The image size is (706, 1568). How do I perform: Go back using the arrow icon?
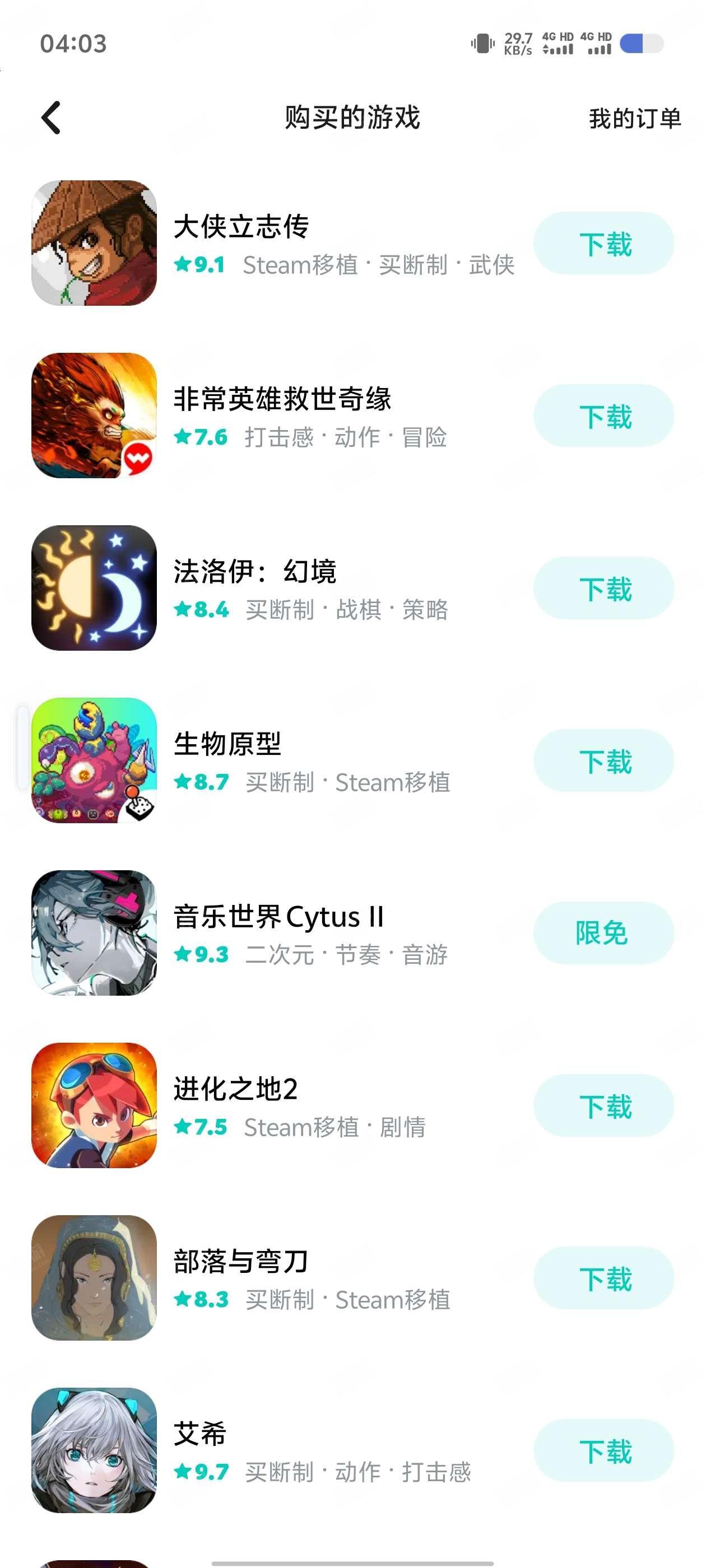[51, 118]
